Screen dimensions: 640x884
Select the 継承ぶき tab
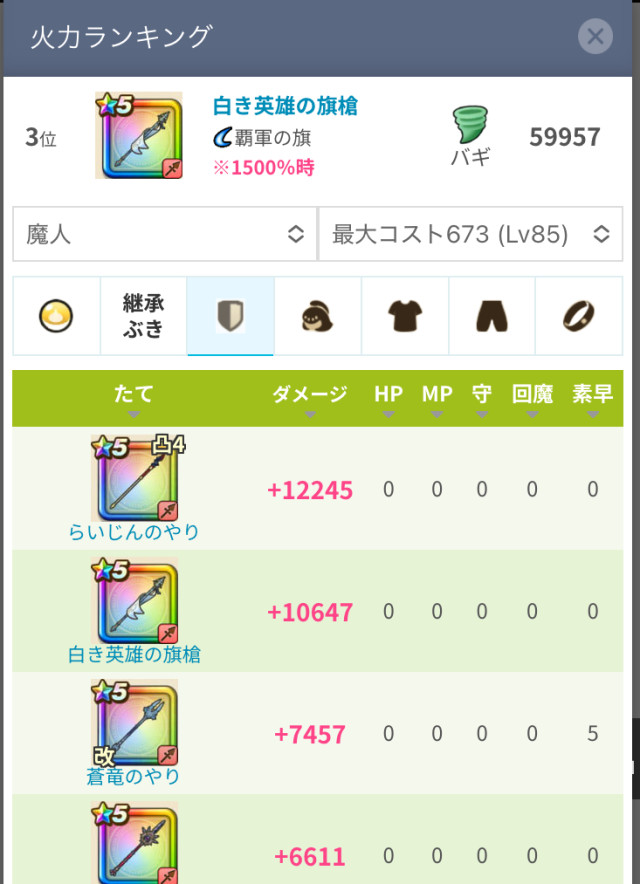pos(143,316)
